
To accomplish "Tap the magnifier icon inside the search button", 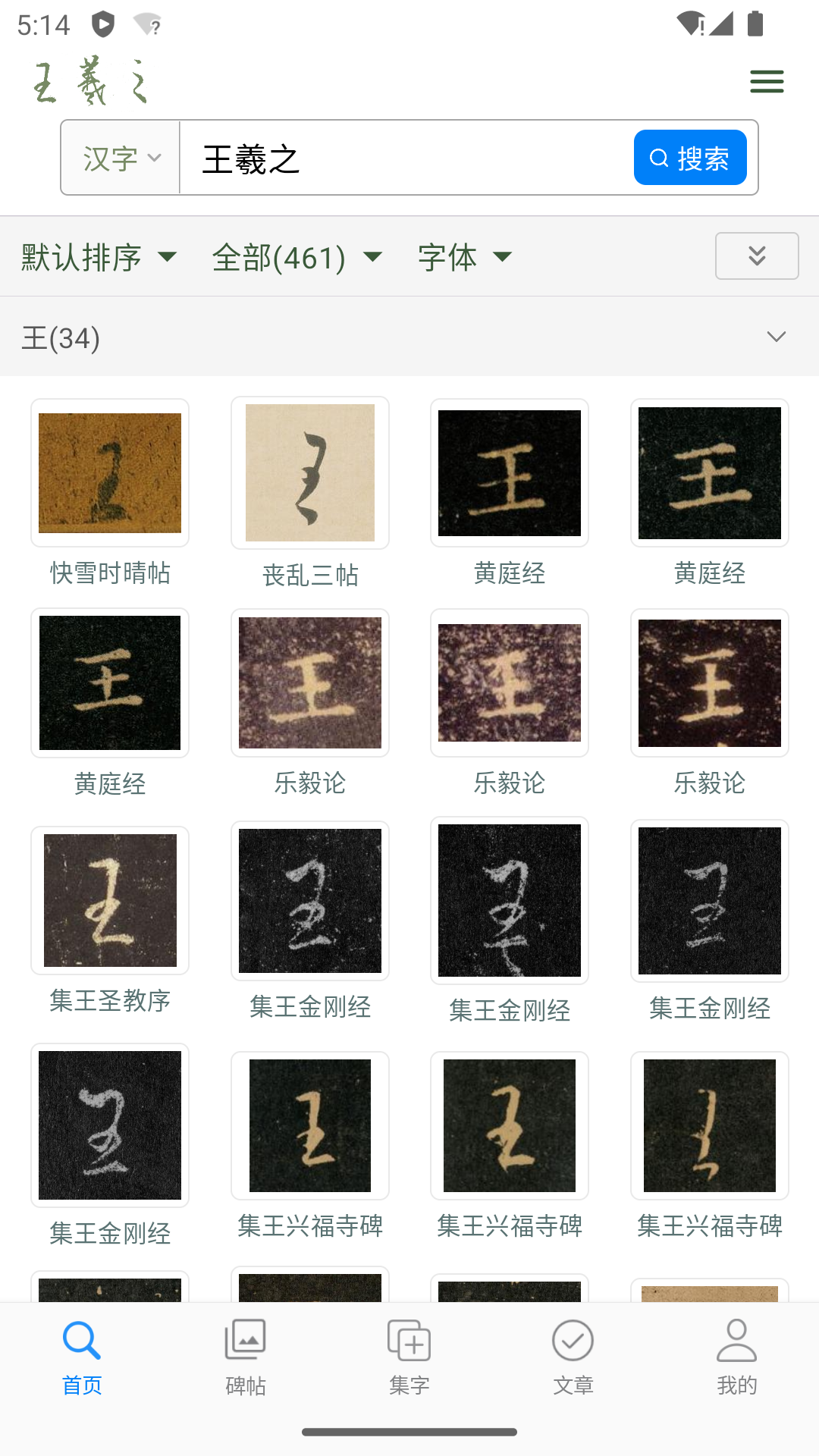I will coord(659,157).
